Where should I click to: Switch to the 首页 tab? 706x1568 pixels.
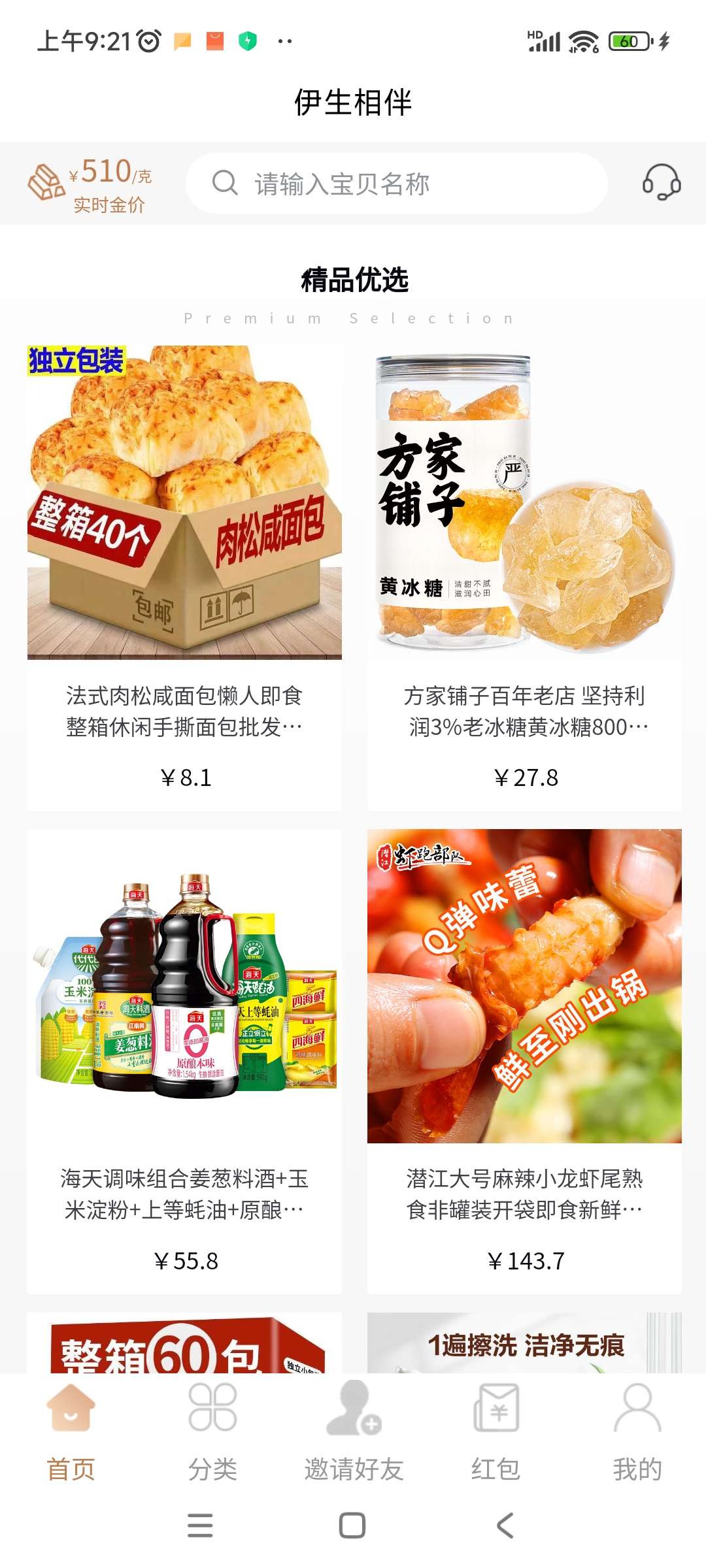click(x=71, y=1431)
